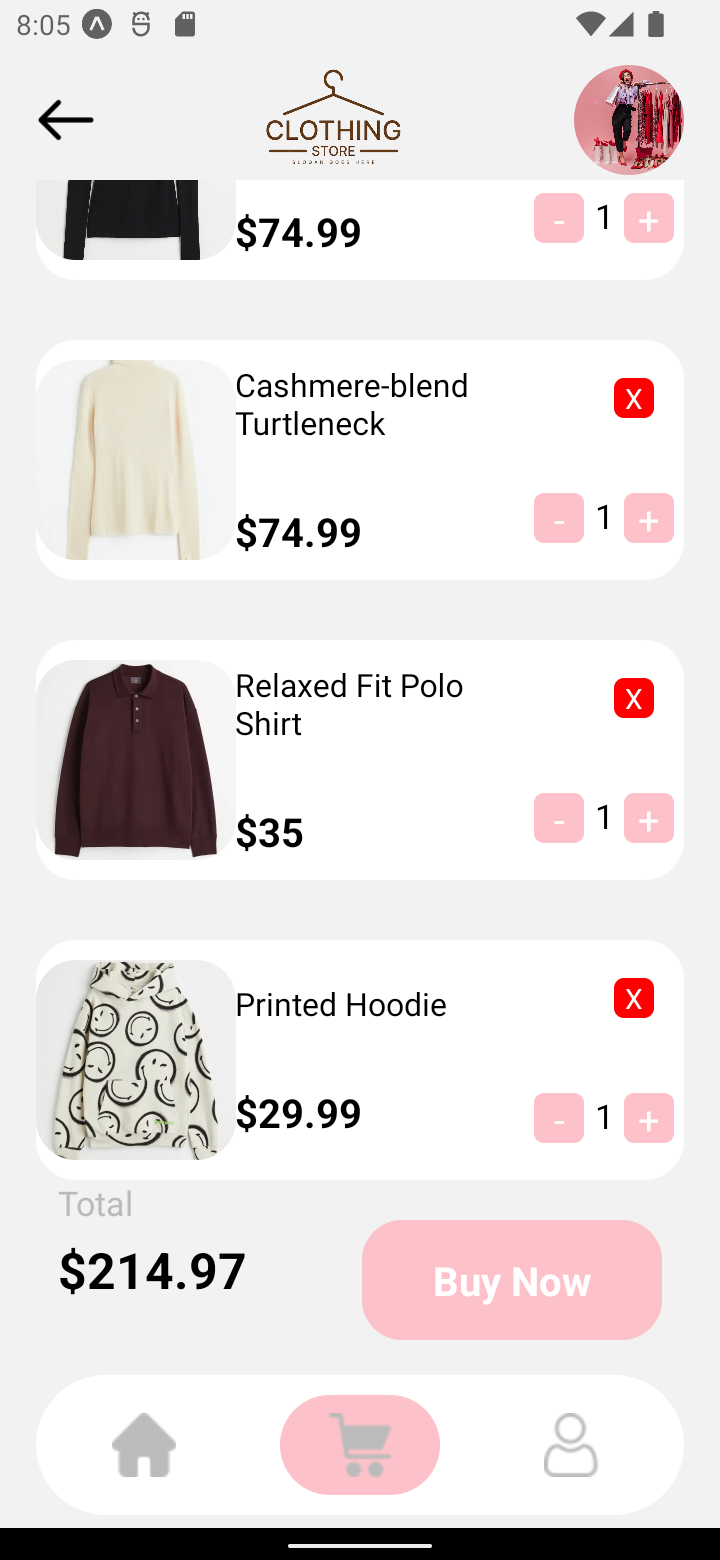The height and width of the screenshot is (1560, 720).
Task: Tap the Cashmere-blend Turtleneck title
Action: [351, 404]
